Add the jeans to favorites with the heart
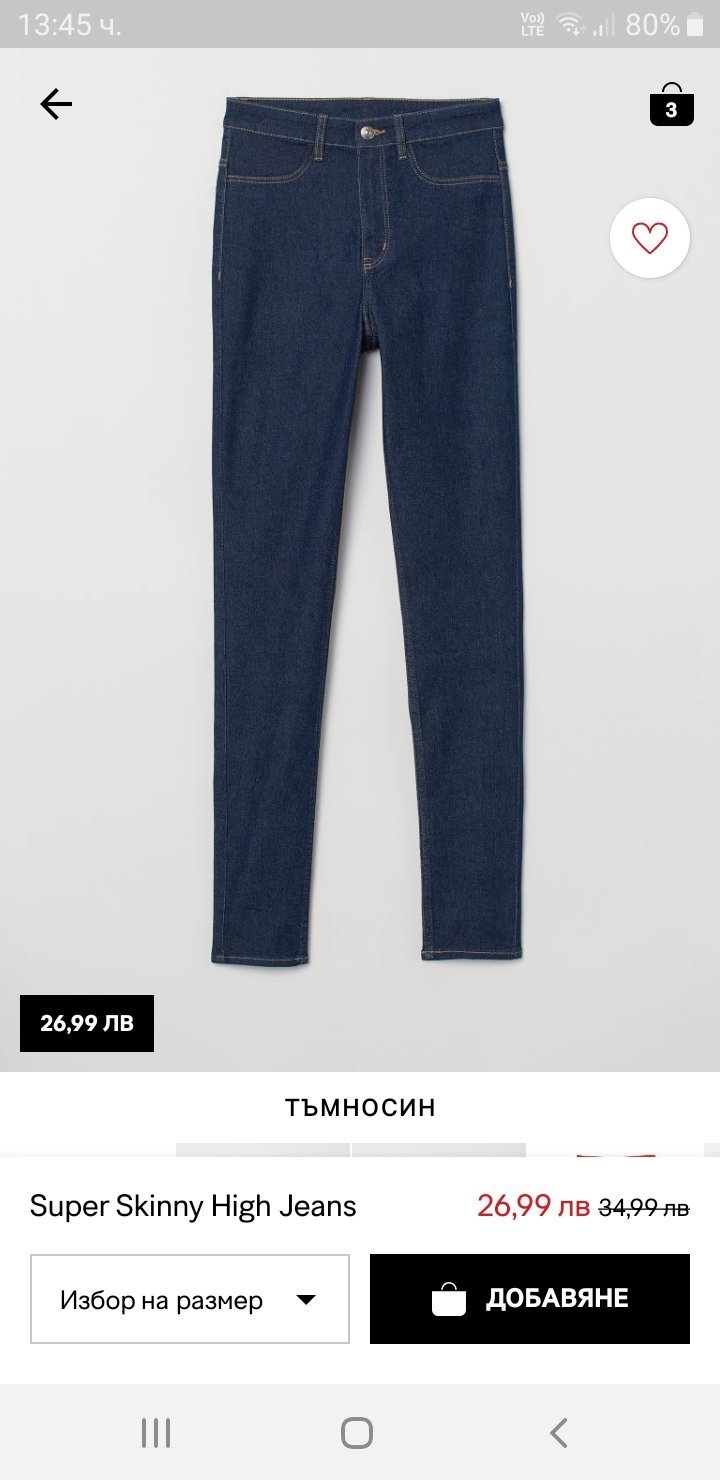The image size is (720, 1480). tap(650, 238)
